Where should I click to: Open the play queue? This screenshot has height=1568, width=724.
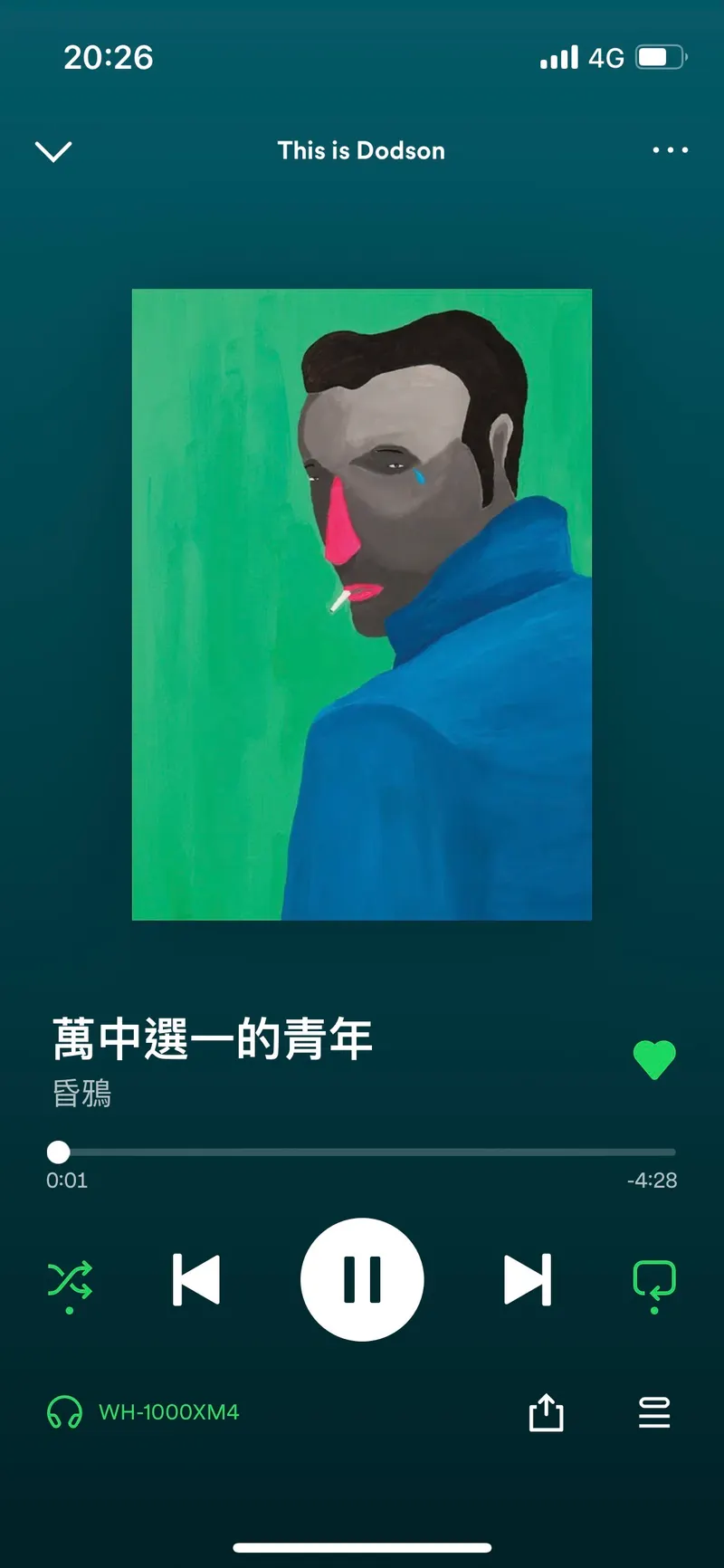(x=654, y=1412)
